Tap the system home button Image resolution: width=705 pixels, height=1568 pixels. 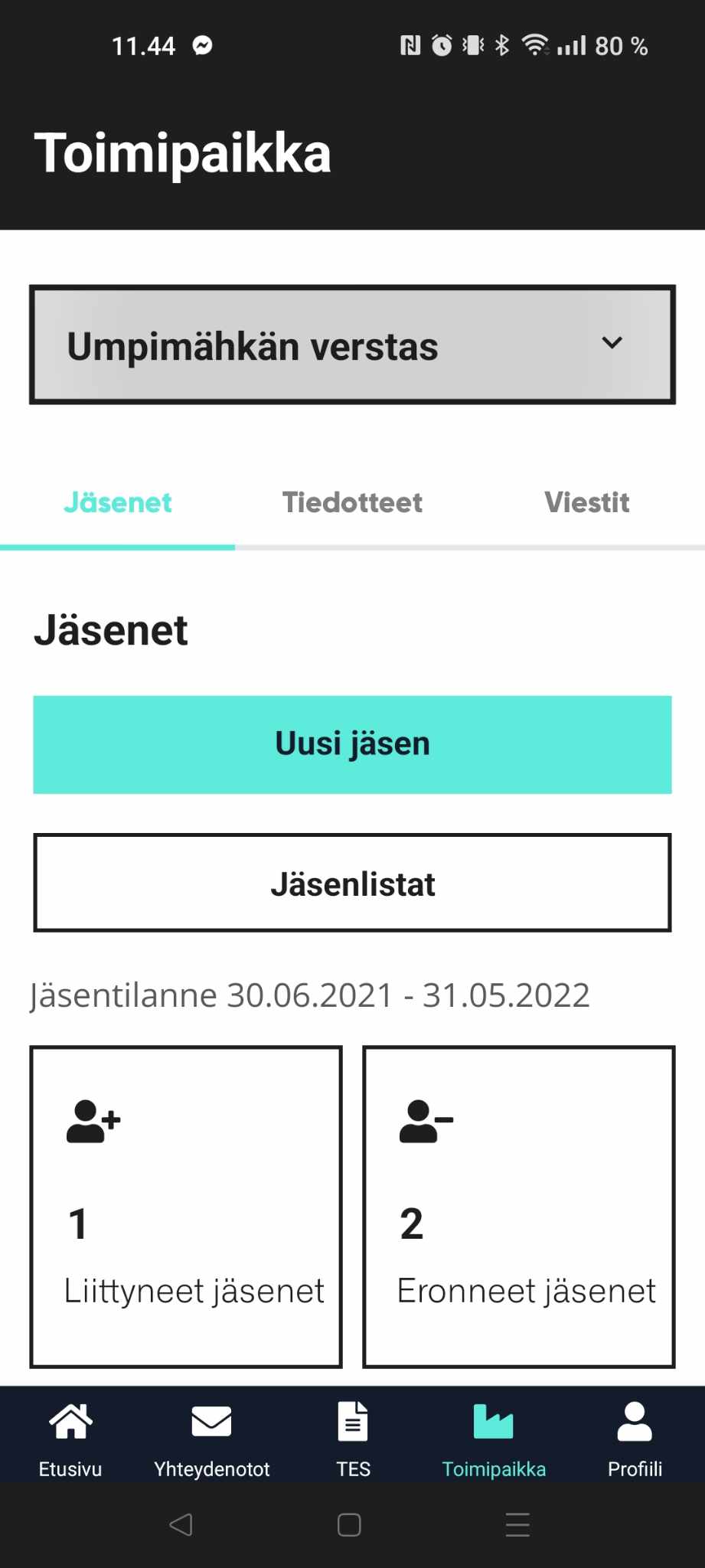pos(349,1524)
